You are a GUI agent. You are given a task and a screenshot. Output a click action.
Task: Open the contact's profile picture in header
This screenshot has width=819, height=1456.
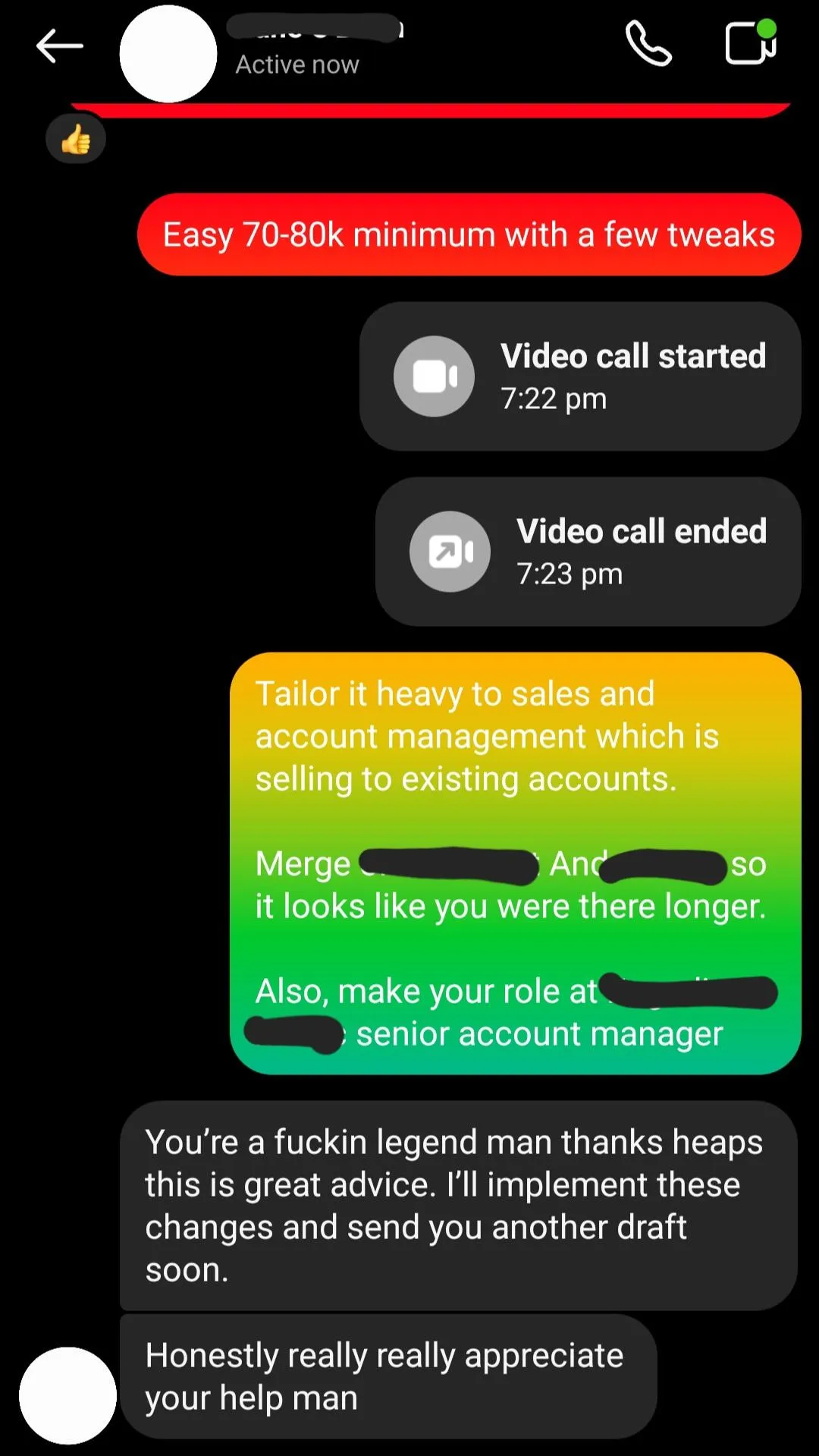[168, 54]
